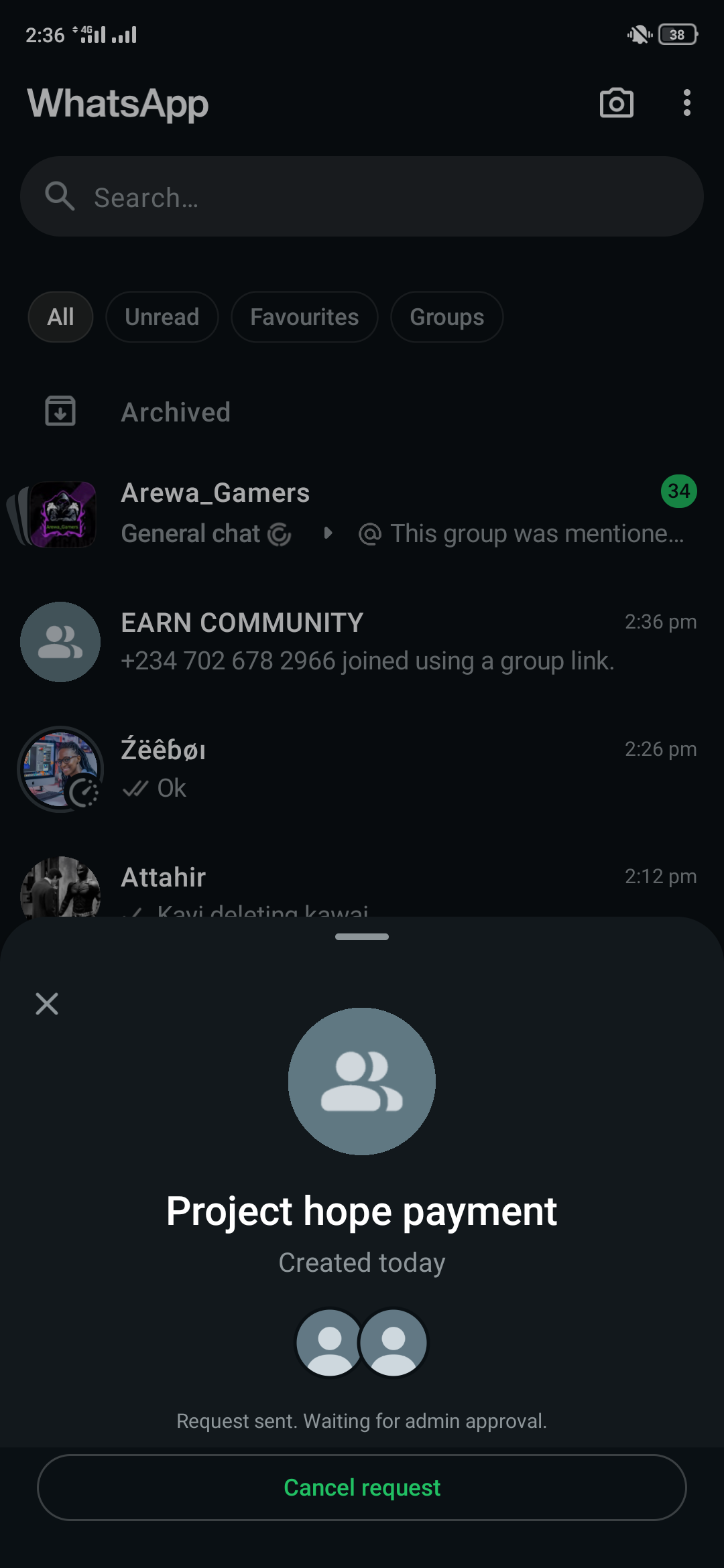724x1568 pixels.
Task: Open the three-dot overflow menu
Action: pyautogui.click(x=686, y=103)
